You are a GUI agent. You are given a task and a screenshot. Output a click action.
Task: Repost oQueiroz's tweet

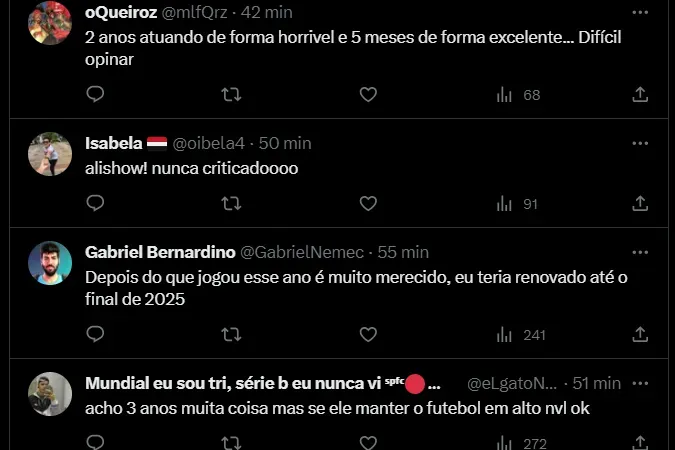(x=231, y=94)
